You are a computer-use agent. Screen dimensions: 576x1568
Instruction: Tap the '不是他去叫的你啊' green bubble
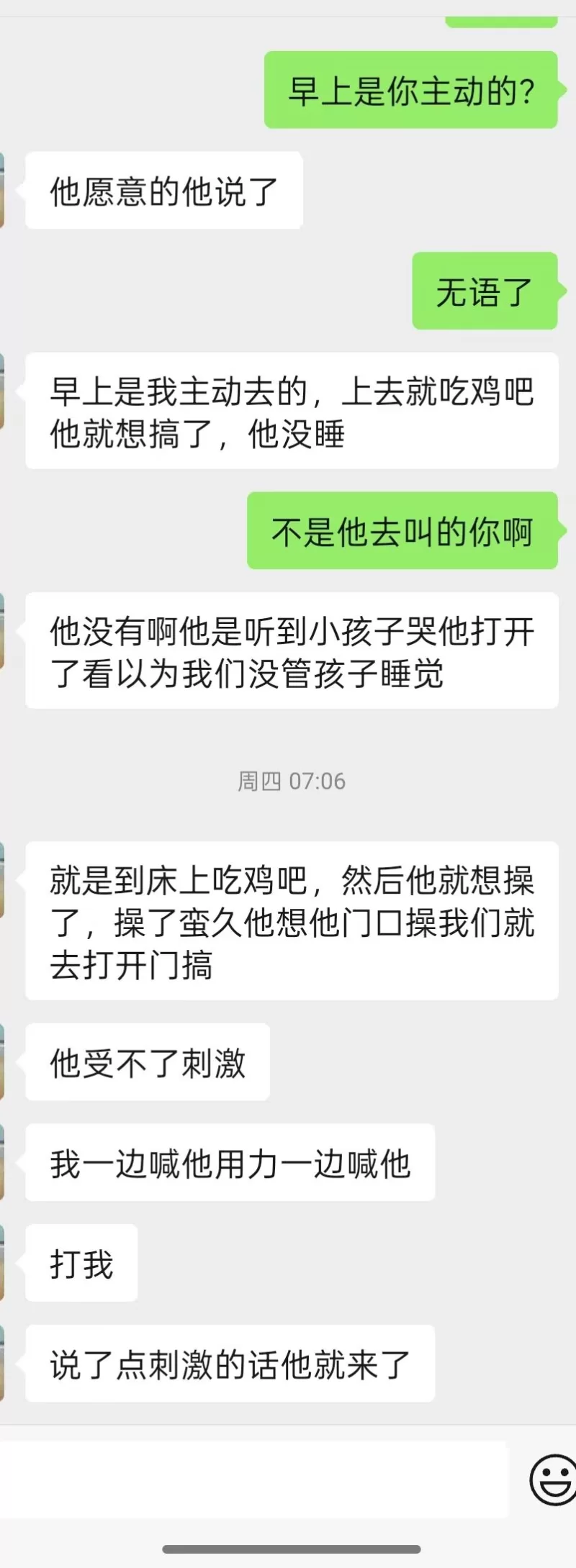(401, 532)
